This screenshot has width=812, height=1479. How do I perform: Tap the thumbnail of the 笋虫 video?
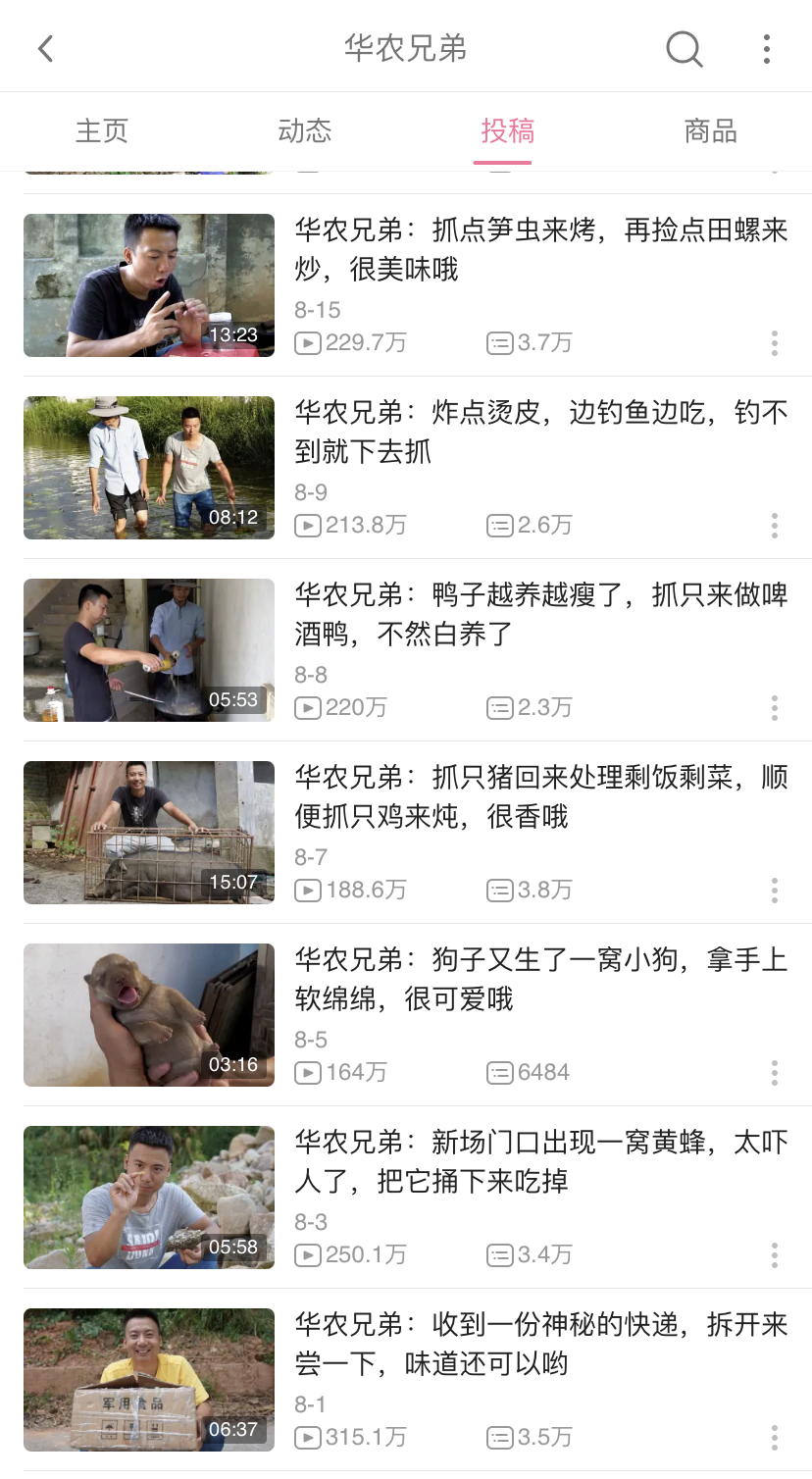point(148,284)
